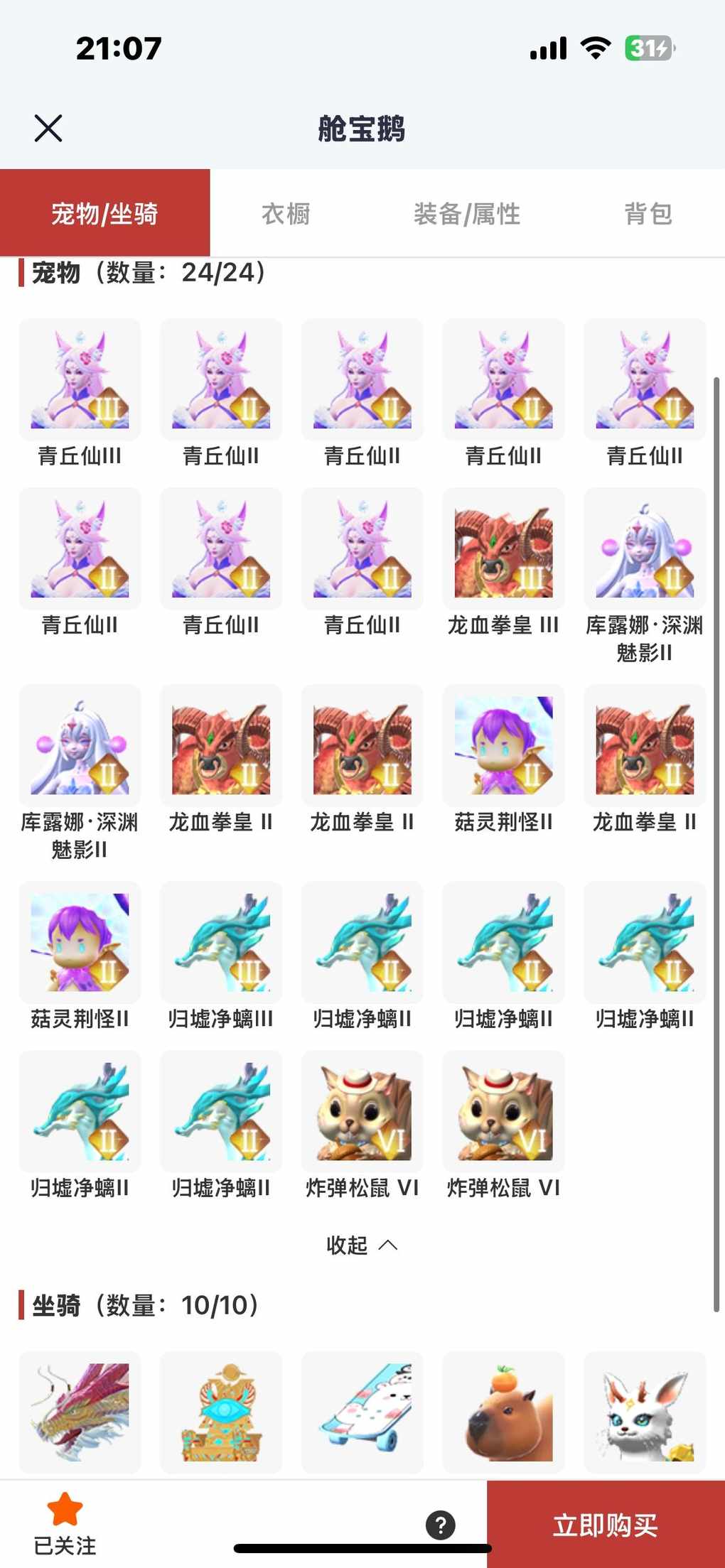Tap 立即购买 to buy now

[606, 1525]
